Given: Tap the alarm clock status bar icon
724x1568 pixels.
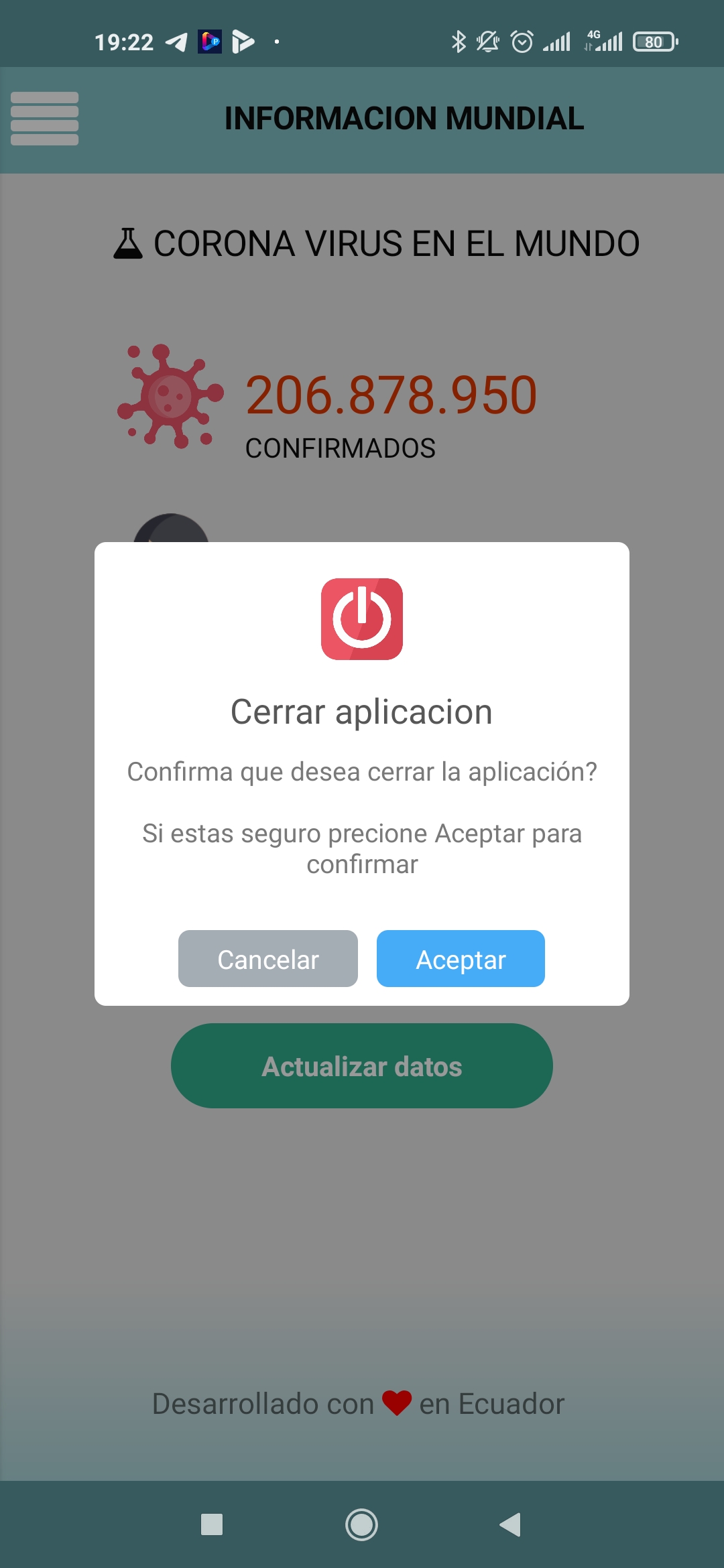Looking at the screenshot, I should coord(524,42).
